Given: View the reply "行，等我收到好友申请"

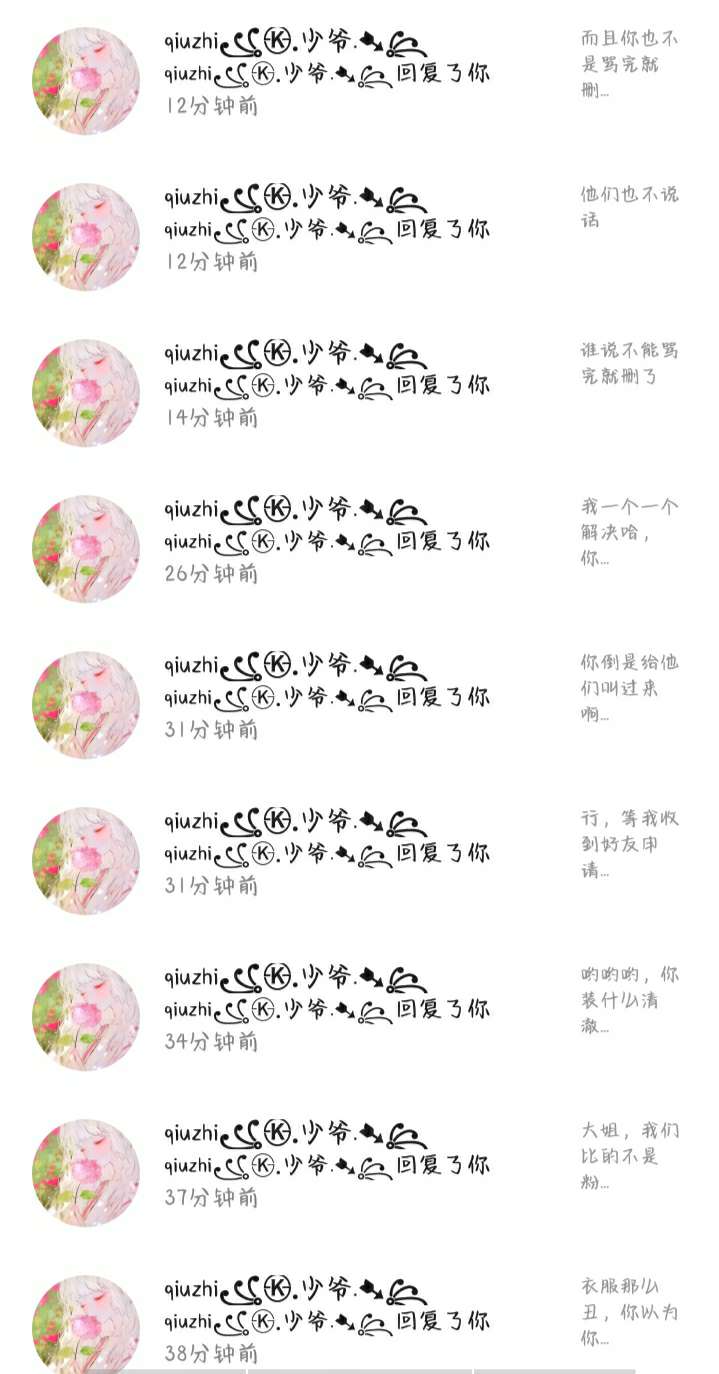Looking at the screenshot, I should [629, 844].
